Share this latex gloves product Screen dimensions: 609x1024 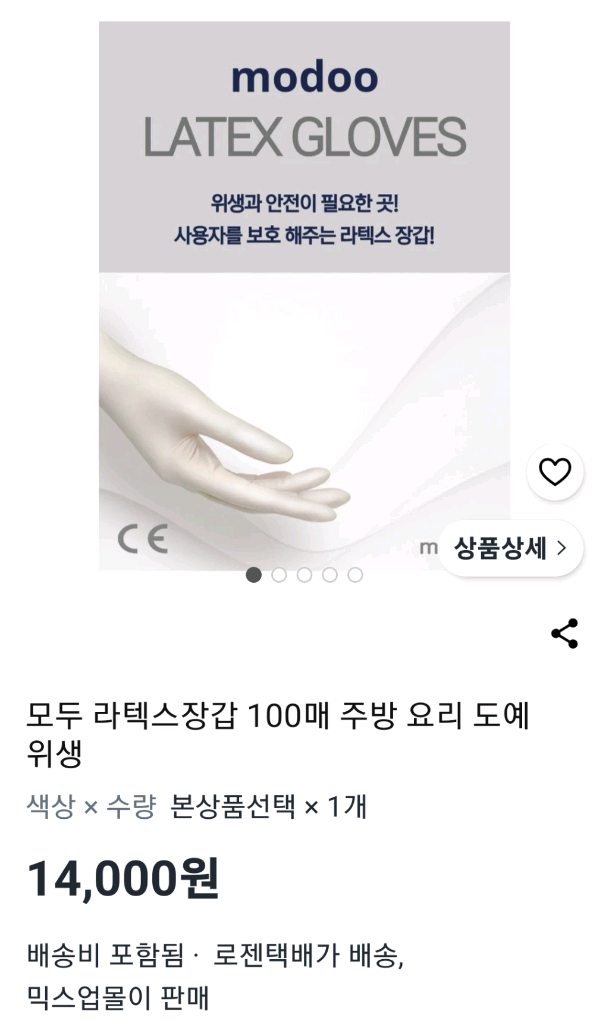(565, 633)
